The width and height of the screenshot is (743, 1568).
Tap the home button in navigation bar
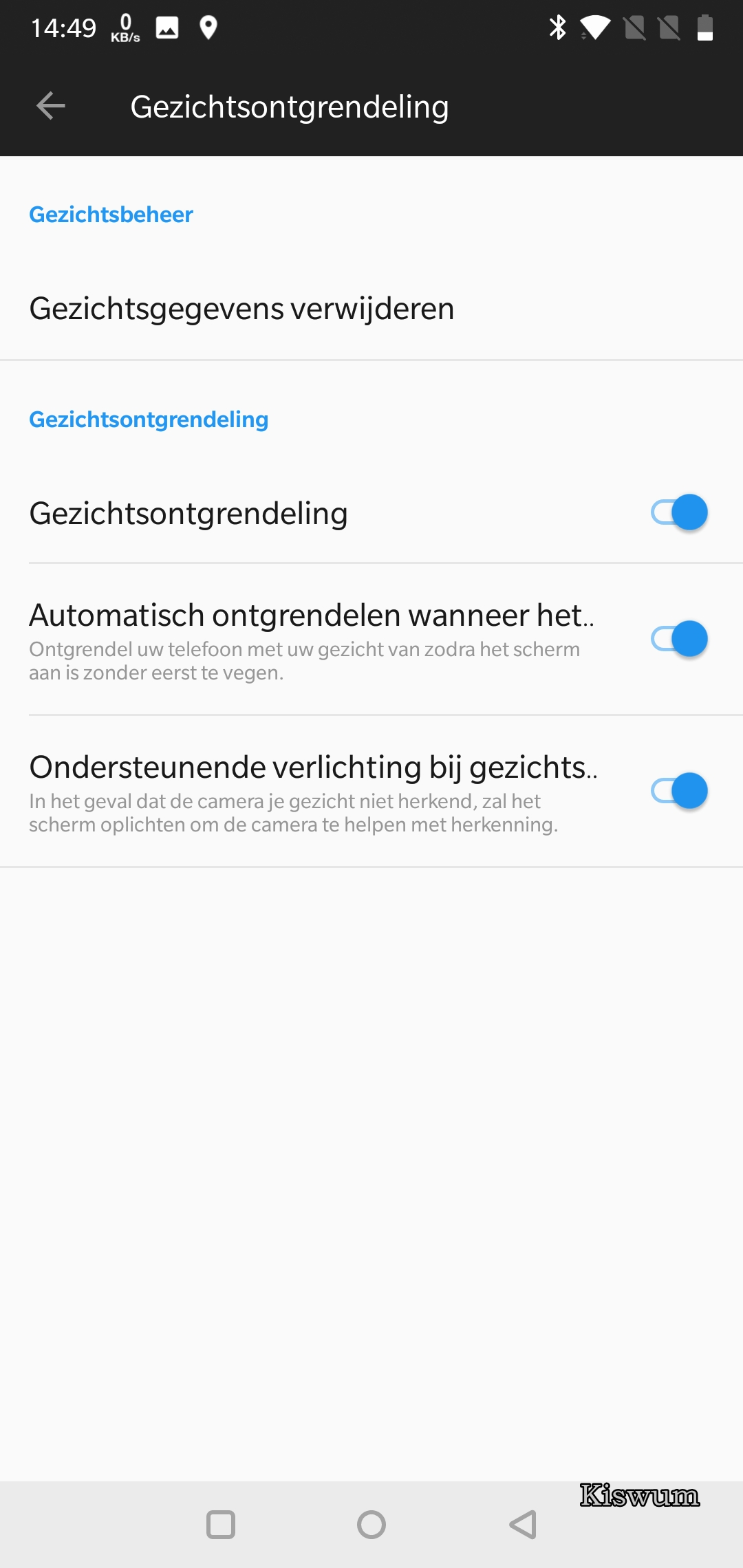371,1525
